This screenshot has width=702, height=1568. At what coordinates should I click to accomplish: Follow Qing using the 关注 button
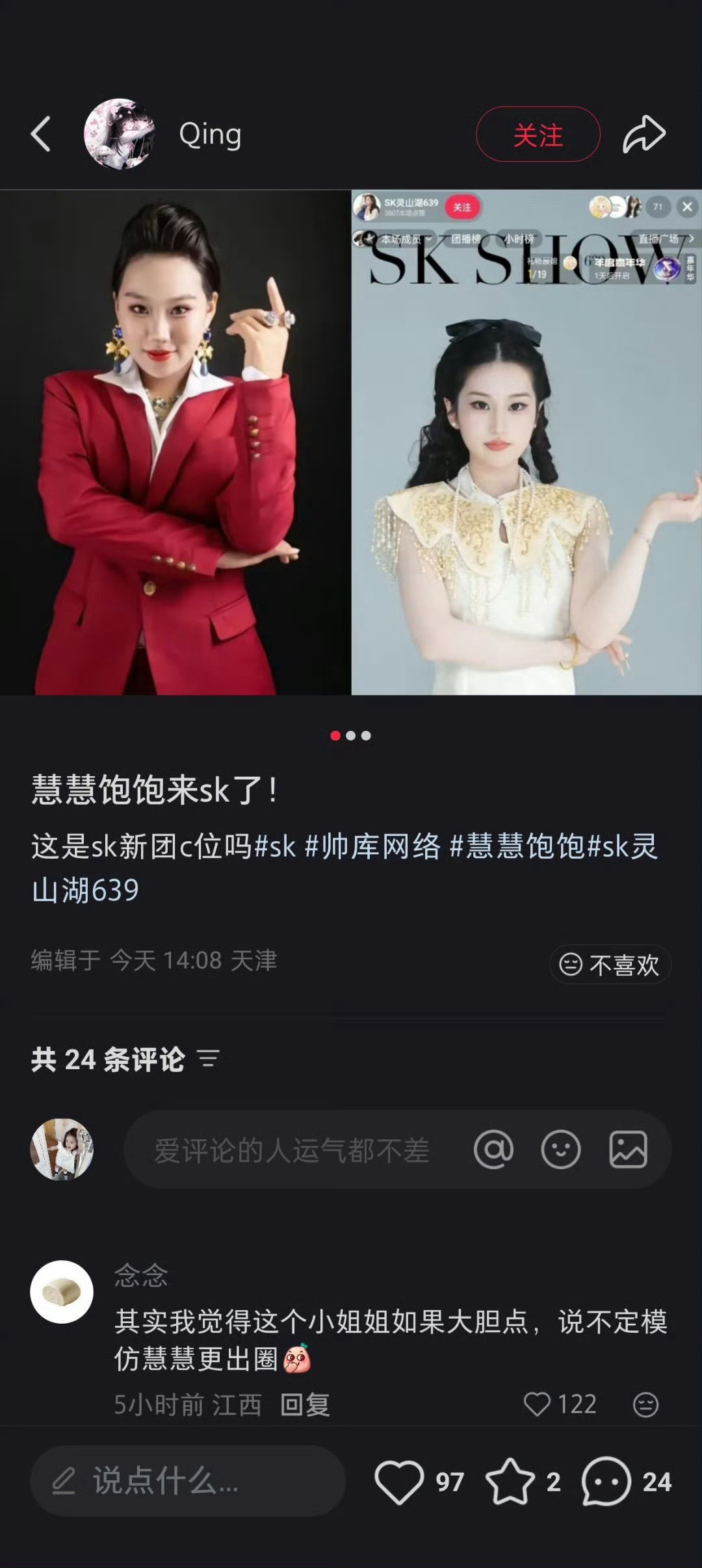(538, 132)
